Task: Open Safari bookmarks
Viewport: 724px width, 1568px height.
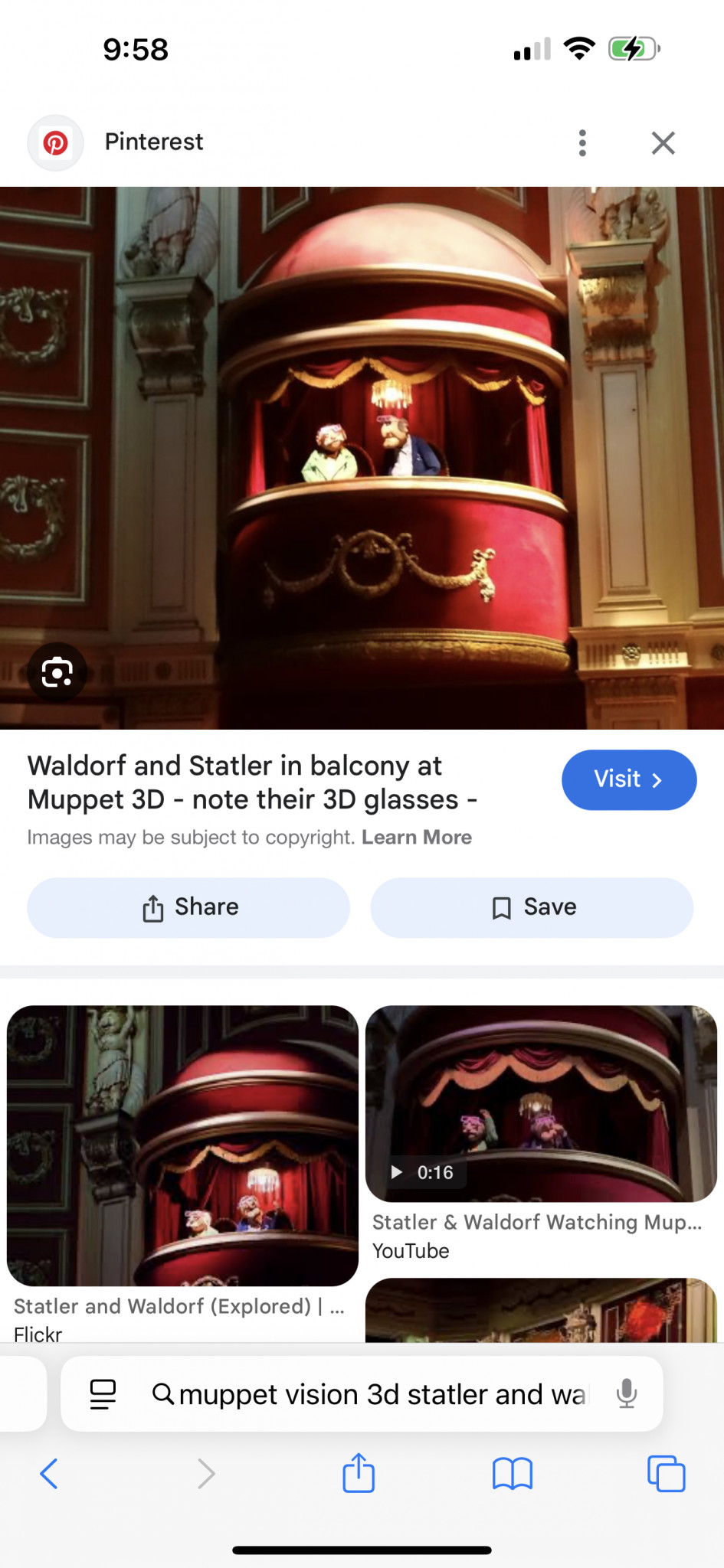Action: tap(513, 1473)
